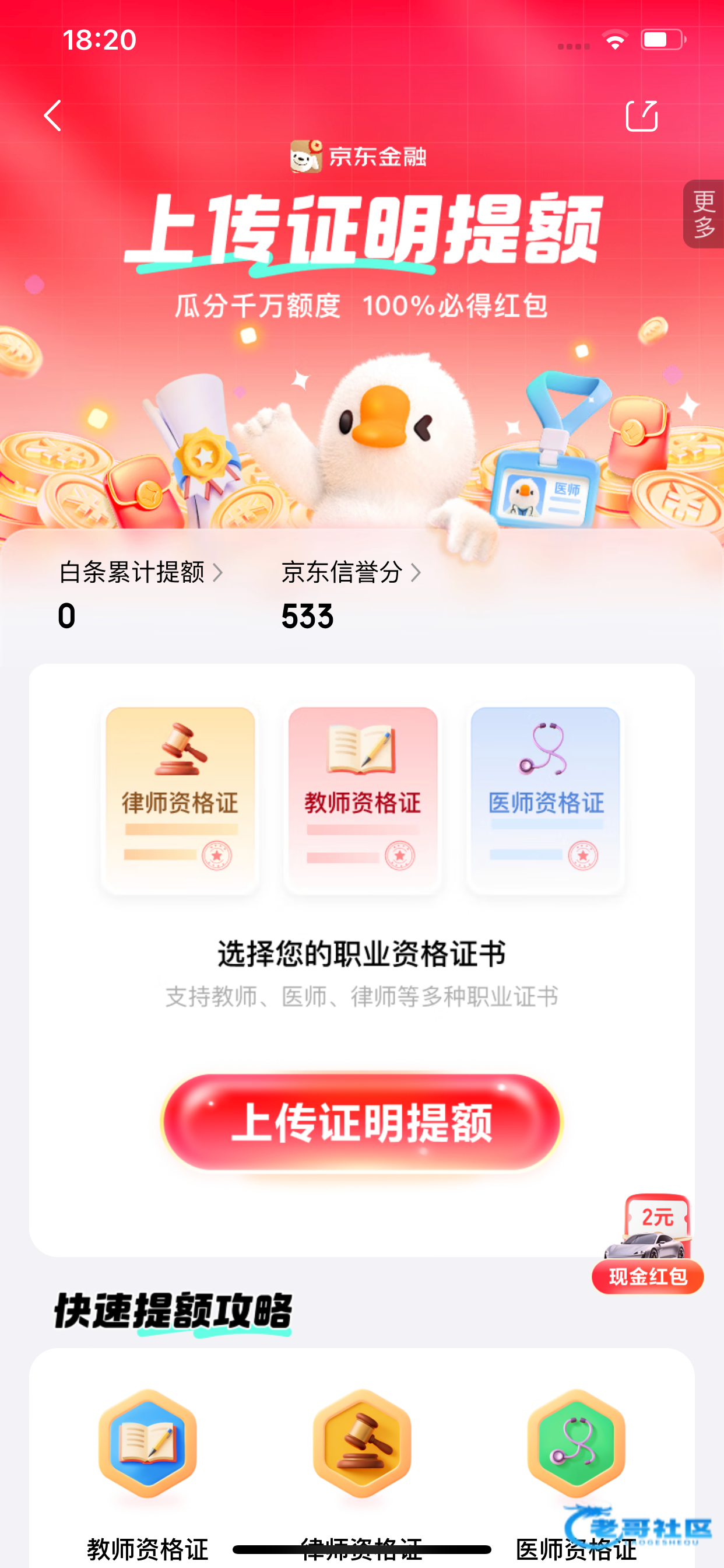Viewport: 724px width, 1568px height.
Task: Open the 医师资格证 hexagon guide
Action: click(x=576, y=1444)
